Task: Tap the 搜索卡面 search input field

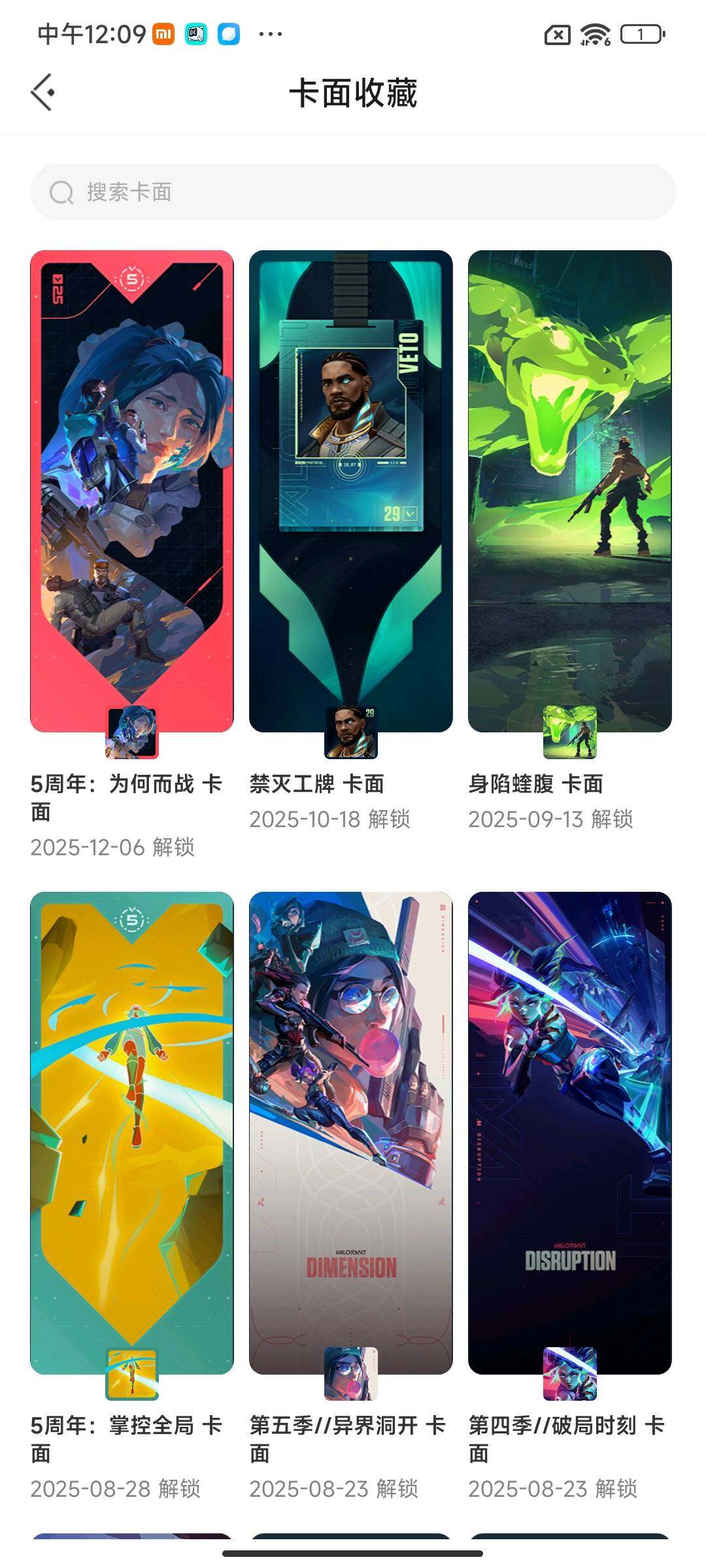Action: 261,191
